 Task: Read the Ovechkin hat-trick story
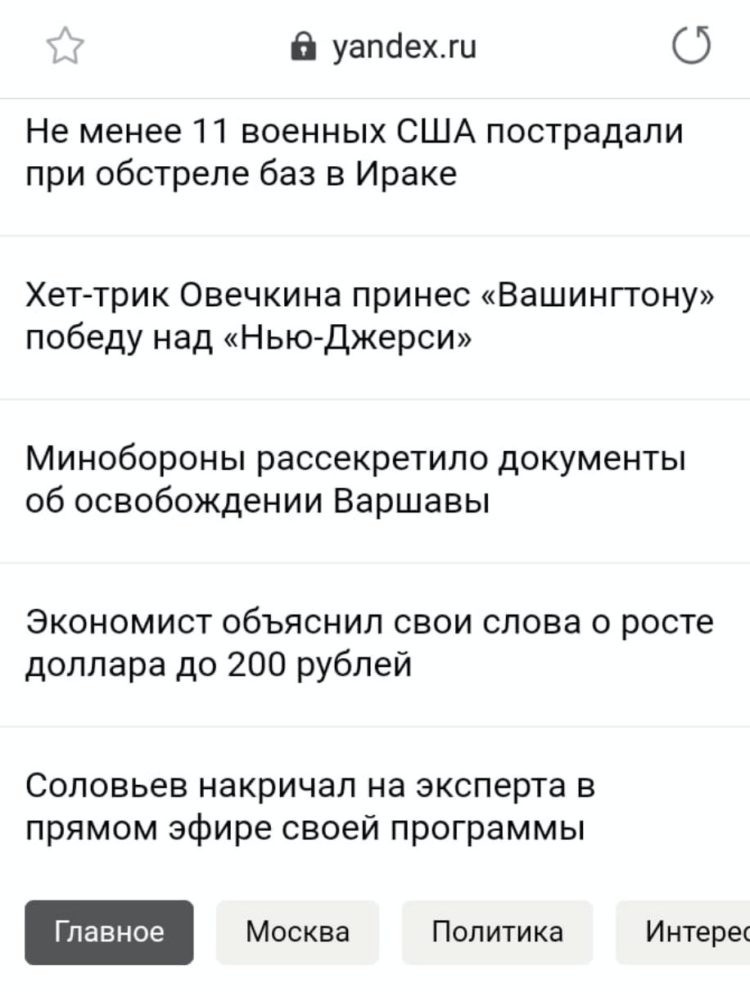(368, 317)
